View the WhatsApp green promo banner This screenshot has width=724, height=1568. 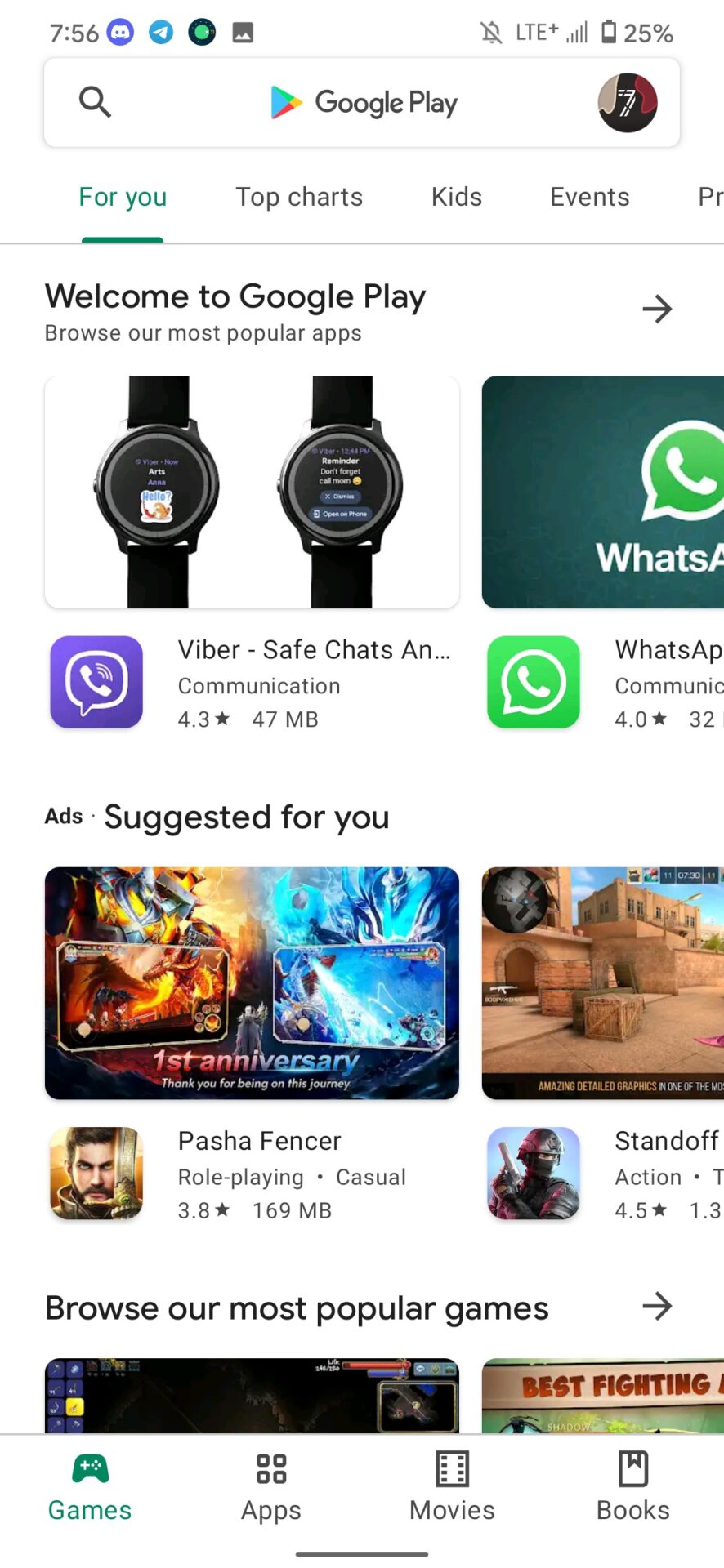pos(603,492)
